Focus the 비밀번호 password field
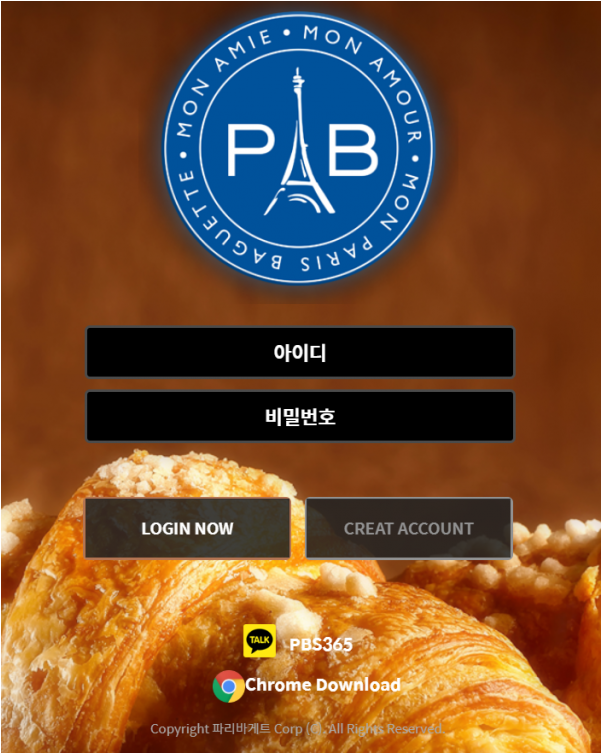The width and height of the screenshot is (602, 754). 300,417
